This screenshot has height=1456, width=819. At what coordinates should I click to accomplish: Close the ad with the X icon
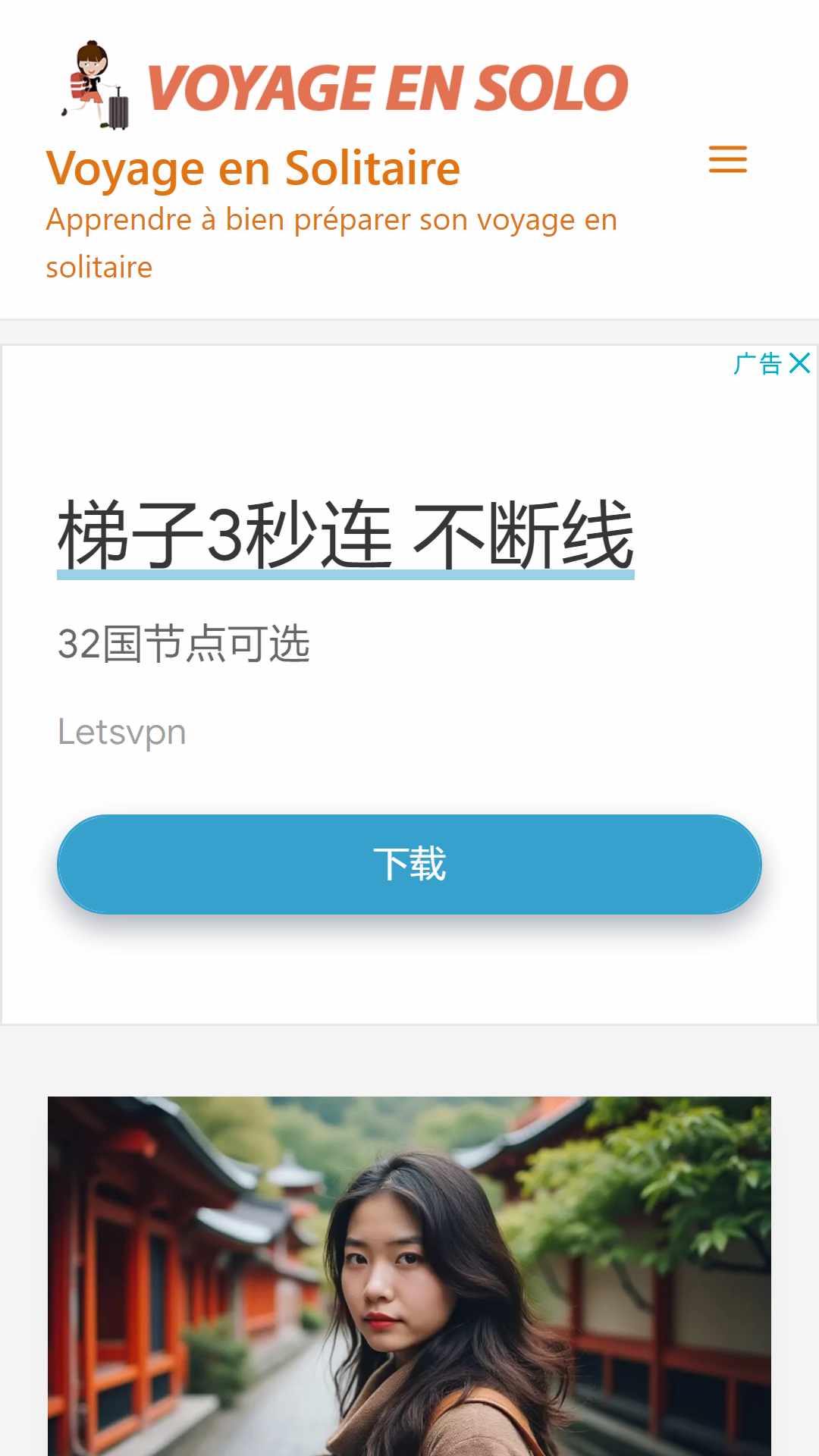coord(799,363)
